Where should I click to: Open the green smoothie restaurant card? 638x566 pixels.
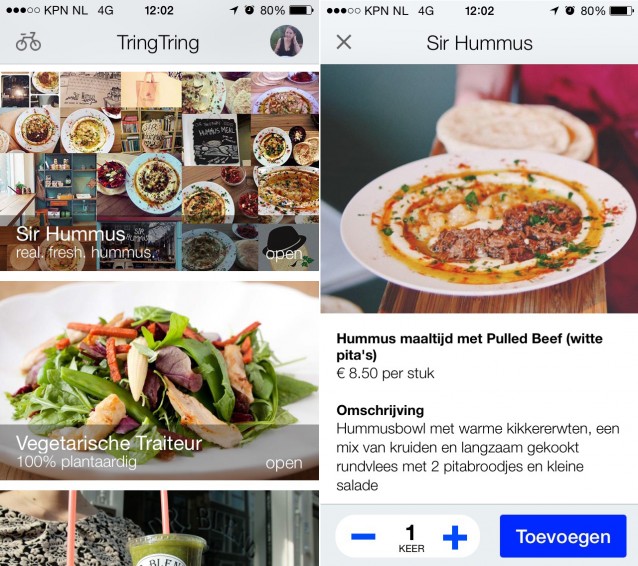click(160, 528)
